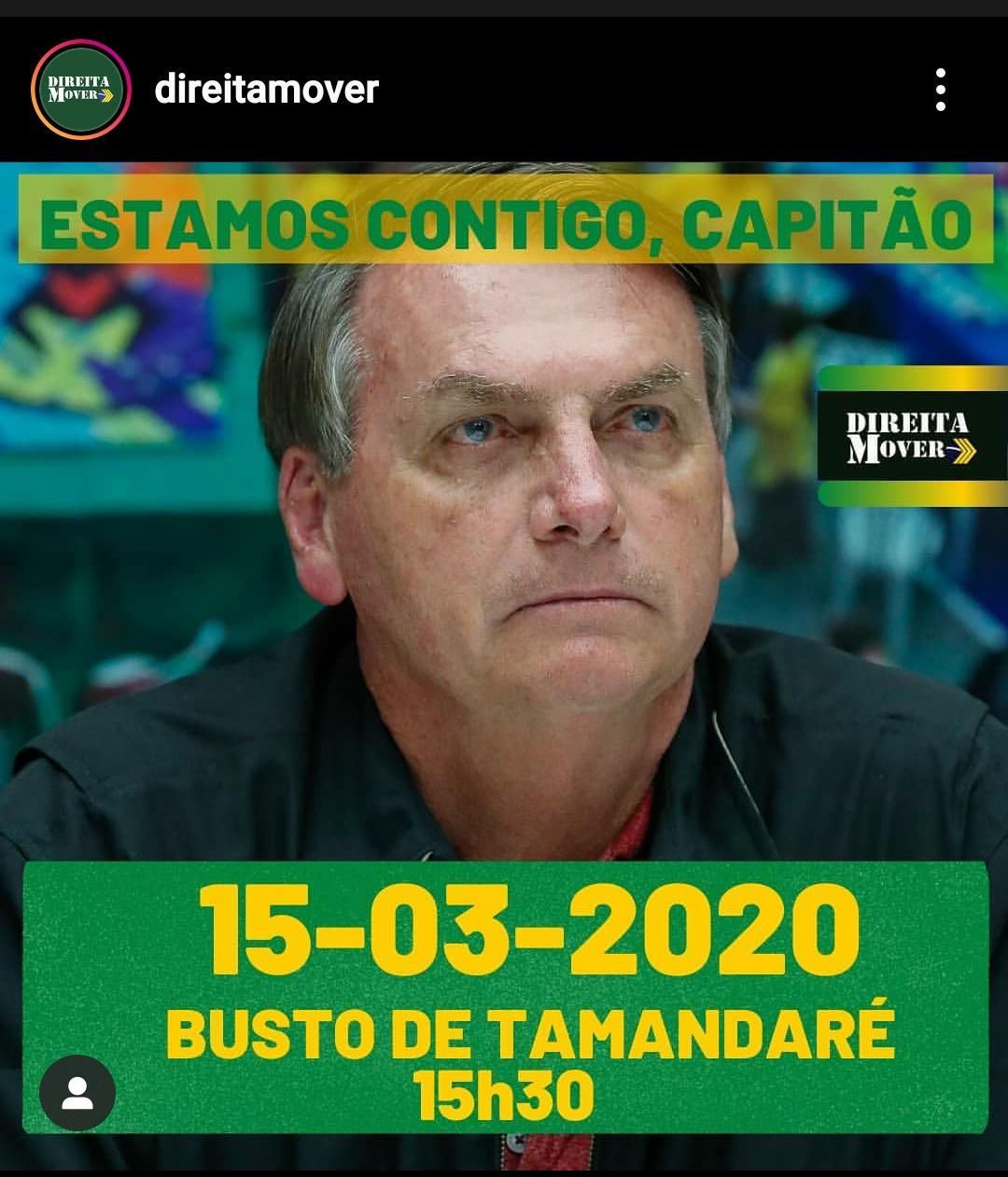Open the direitamover username link
Image resolution: width=1008 pixels, height=1177 pixels.
click(266, 90)
